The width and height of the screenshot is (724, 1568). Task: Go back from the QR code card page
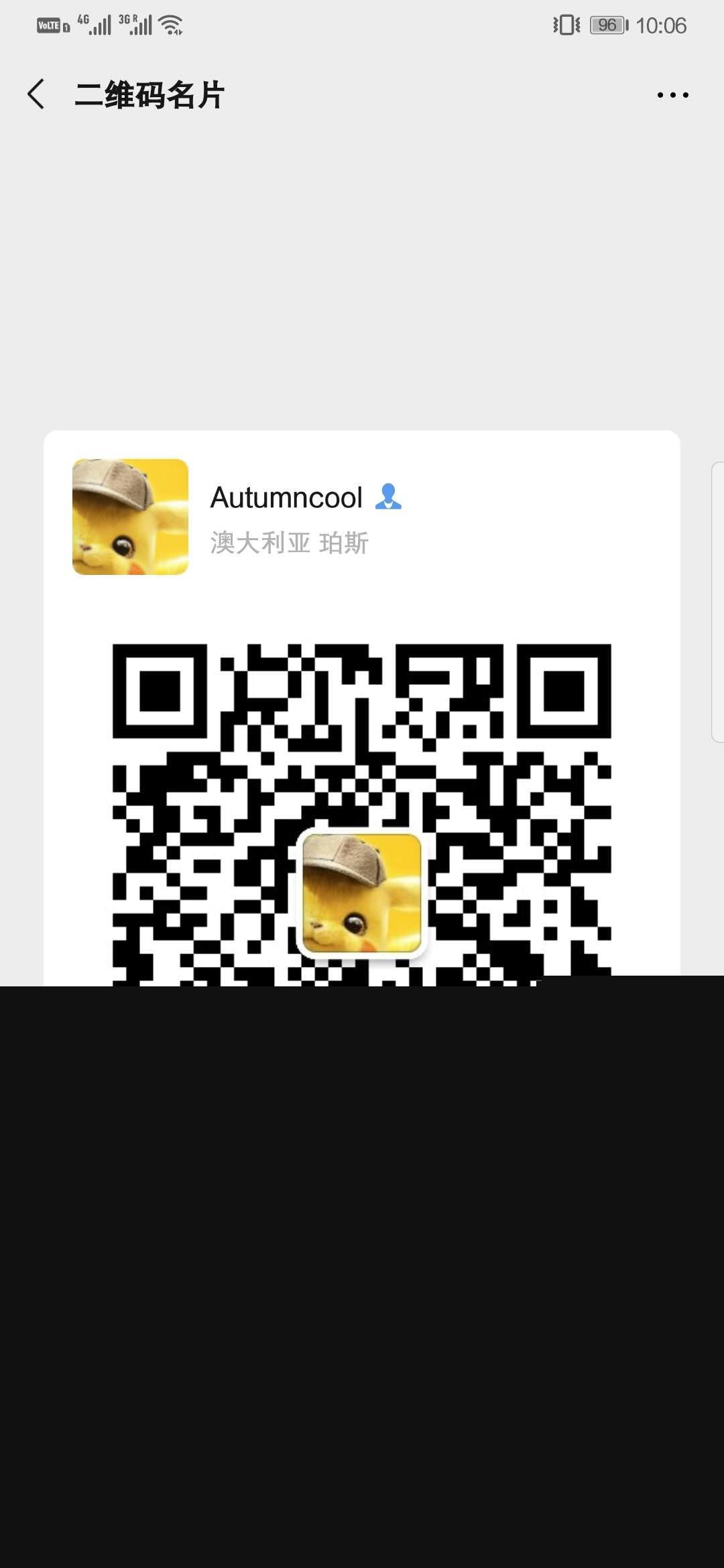click(x=37, y=94)
